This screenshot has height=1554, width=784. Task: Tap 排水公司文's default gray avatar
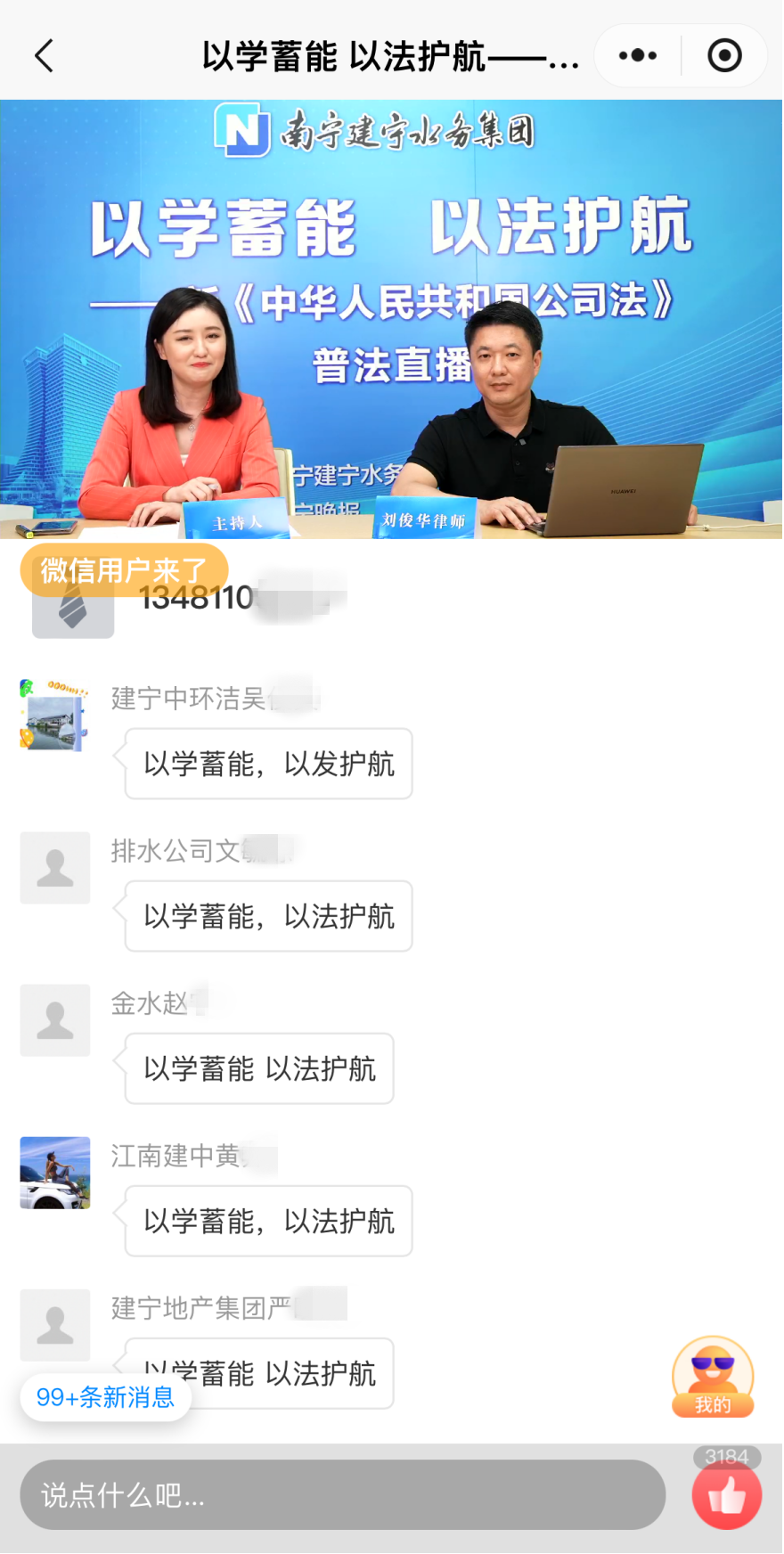pyautogui.click(x=54, y=867)
